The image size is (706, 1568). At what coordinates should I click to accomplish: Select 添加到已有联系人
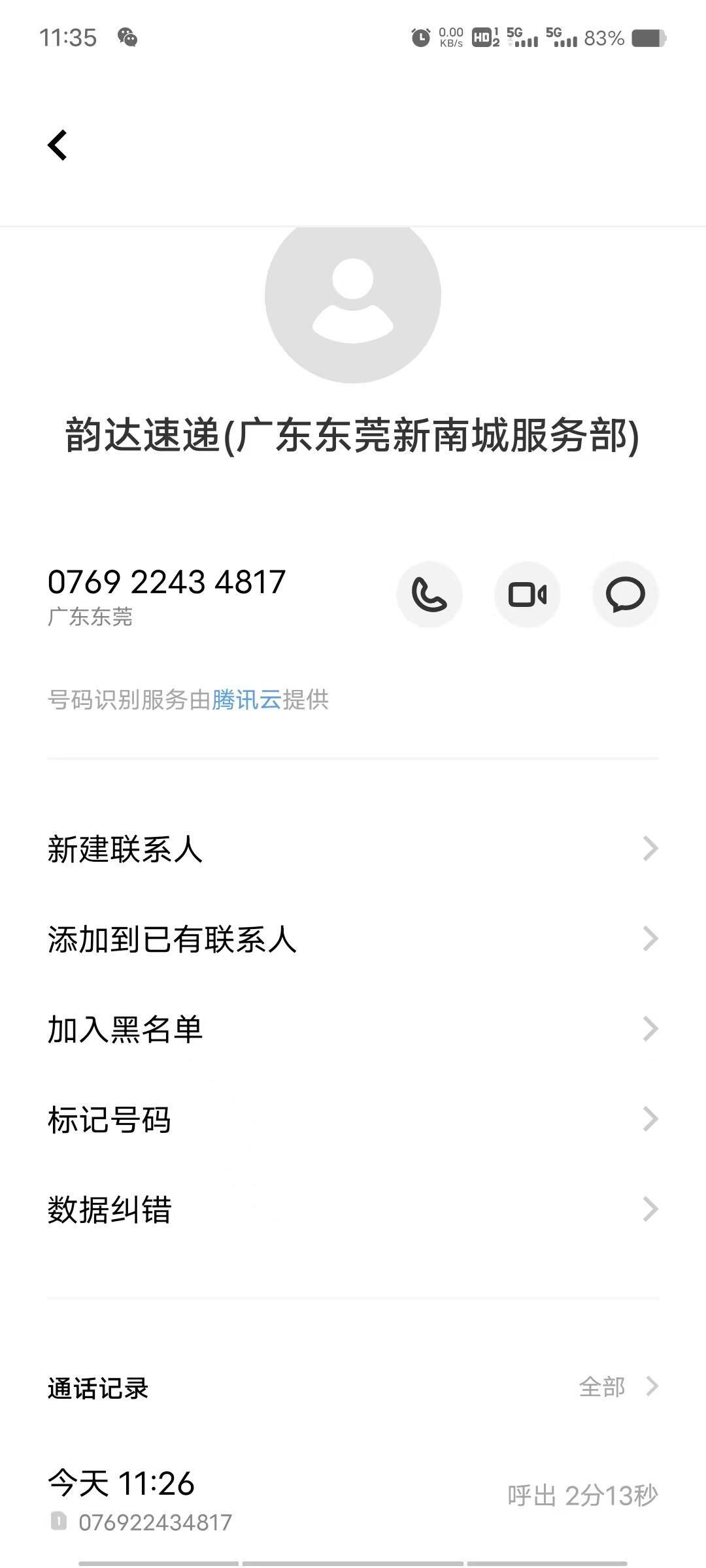tap(353, 939)
